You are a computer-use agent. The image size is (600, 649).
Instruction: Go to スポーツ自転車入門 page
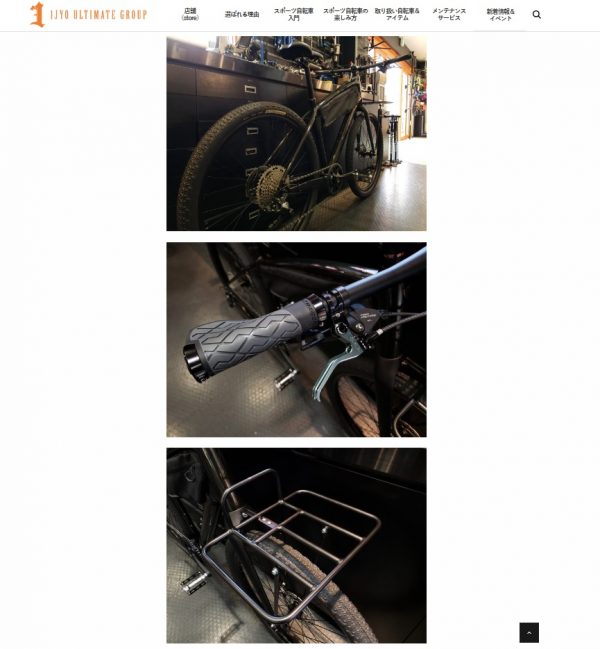(293, 14)
